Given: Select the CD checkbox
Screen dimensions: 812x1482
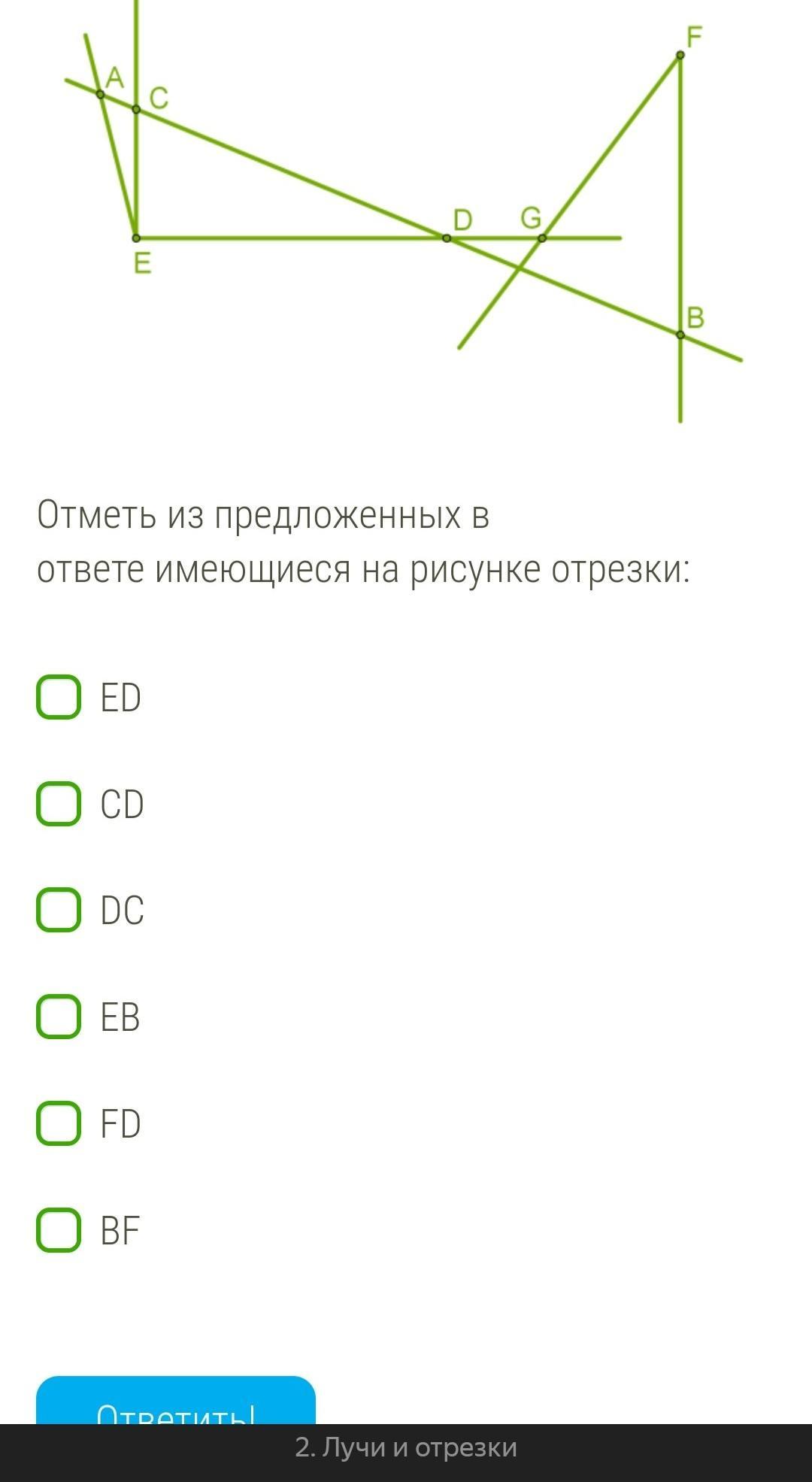Looking at the screenshot, I should (x=59, y=804).
